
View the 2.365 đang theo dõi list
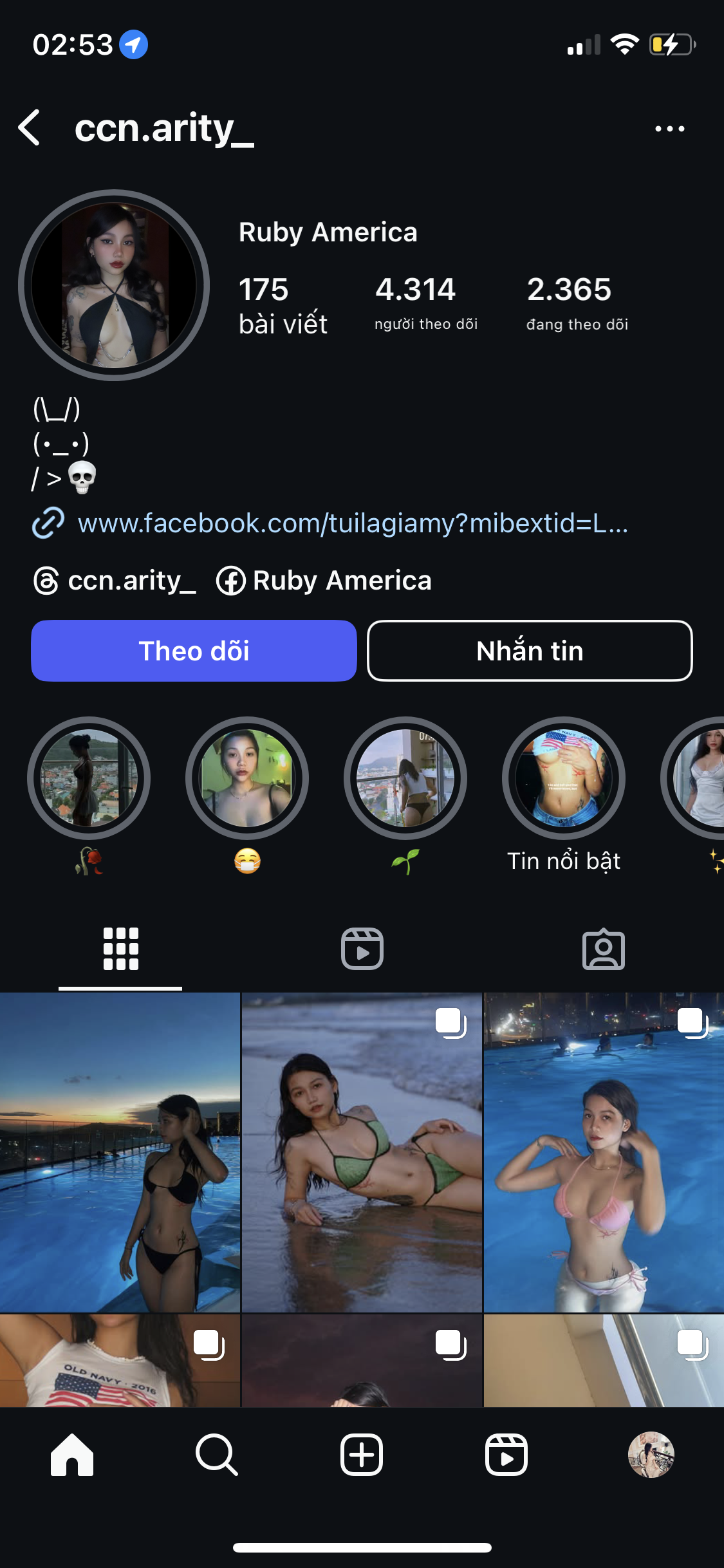pos(577,303)
